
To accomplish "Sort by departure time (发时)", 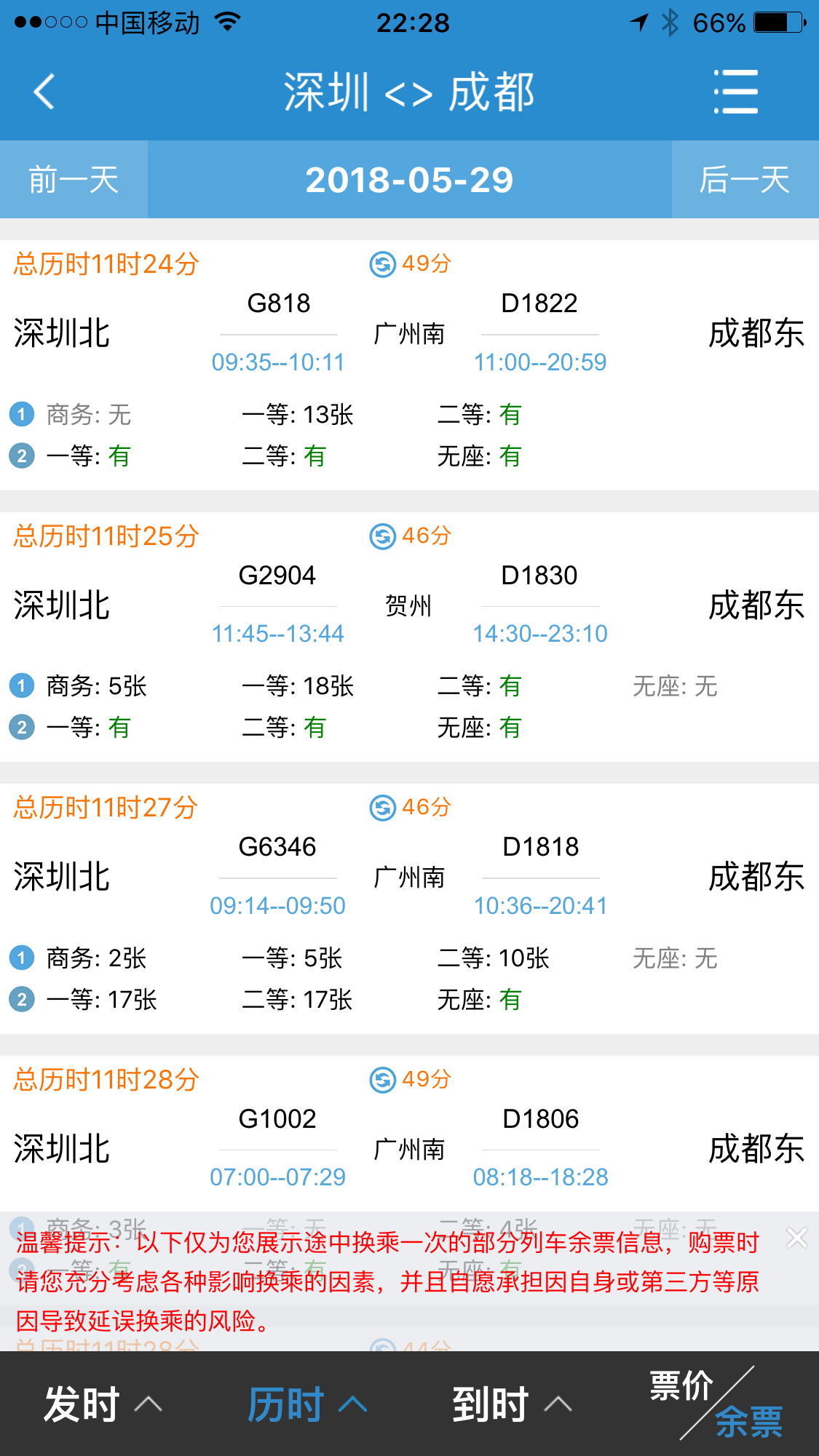I will tap(103, 1404).
